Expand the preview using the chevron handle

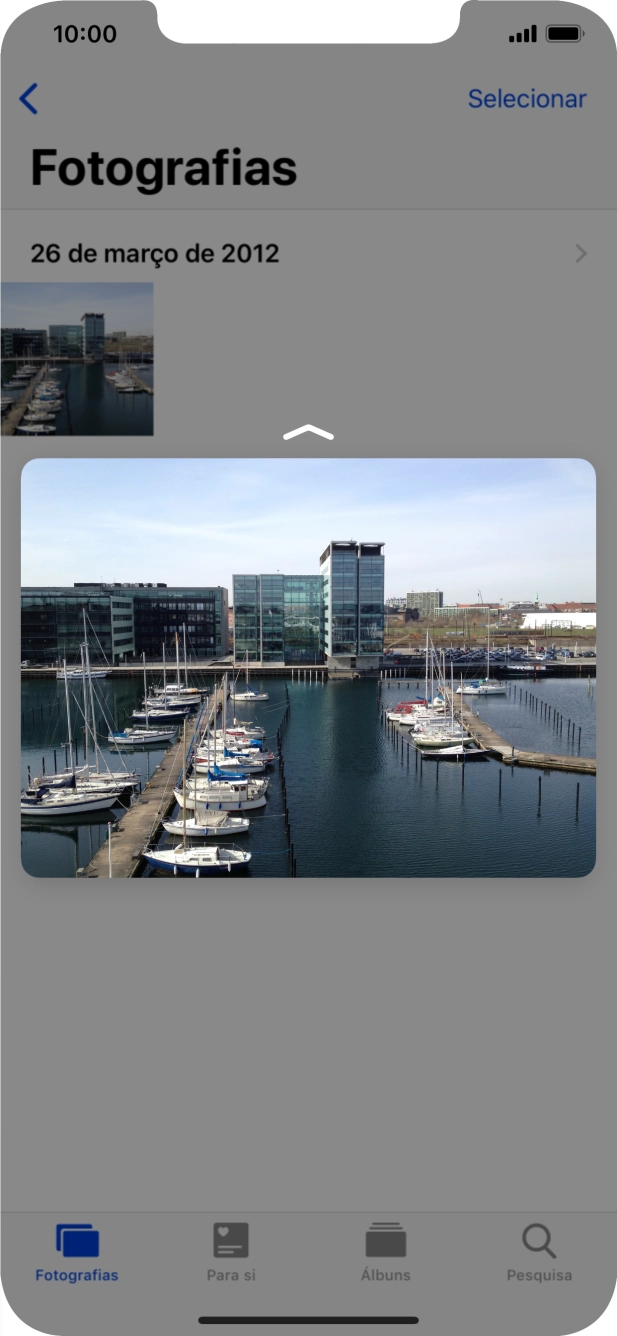pos(308,433)
